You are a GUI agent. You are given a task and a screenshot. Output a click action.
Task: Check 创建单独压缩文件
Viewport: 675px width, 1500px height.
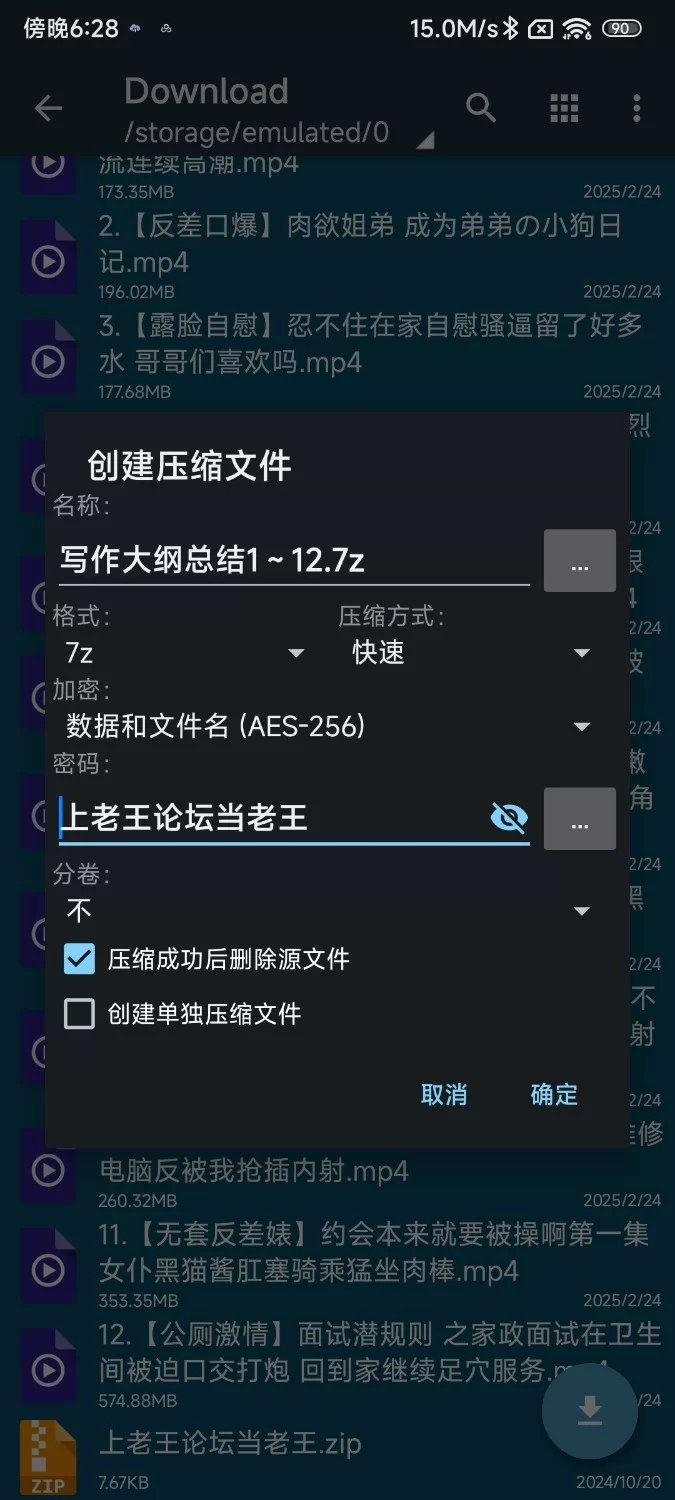click(x=80, y=1014)
